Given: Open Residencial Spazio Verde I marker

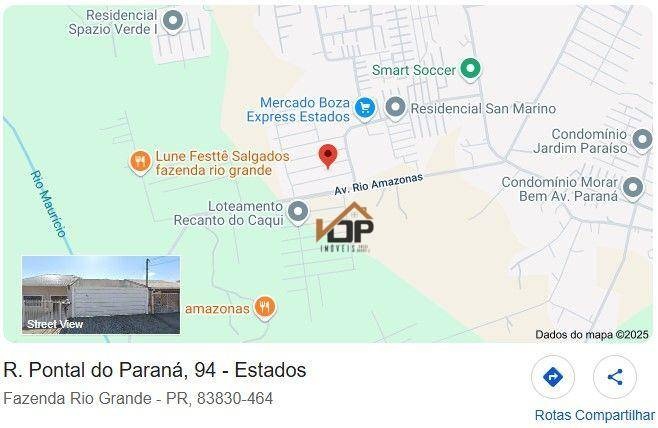Looking at the screenshot, I should tap(173, 19).
